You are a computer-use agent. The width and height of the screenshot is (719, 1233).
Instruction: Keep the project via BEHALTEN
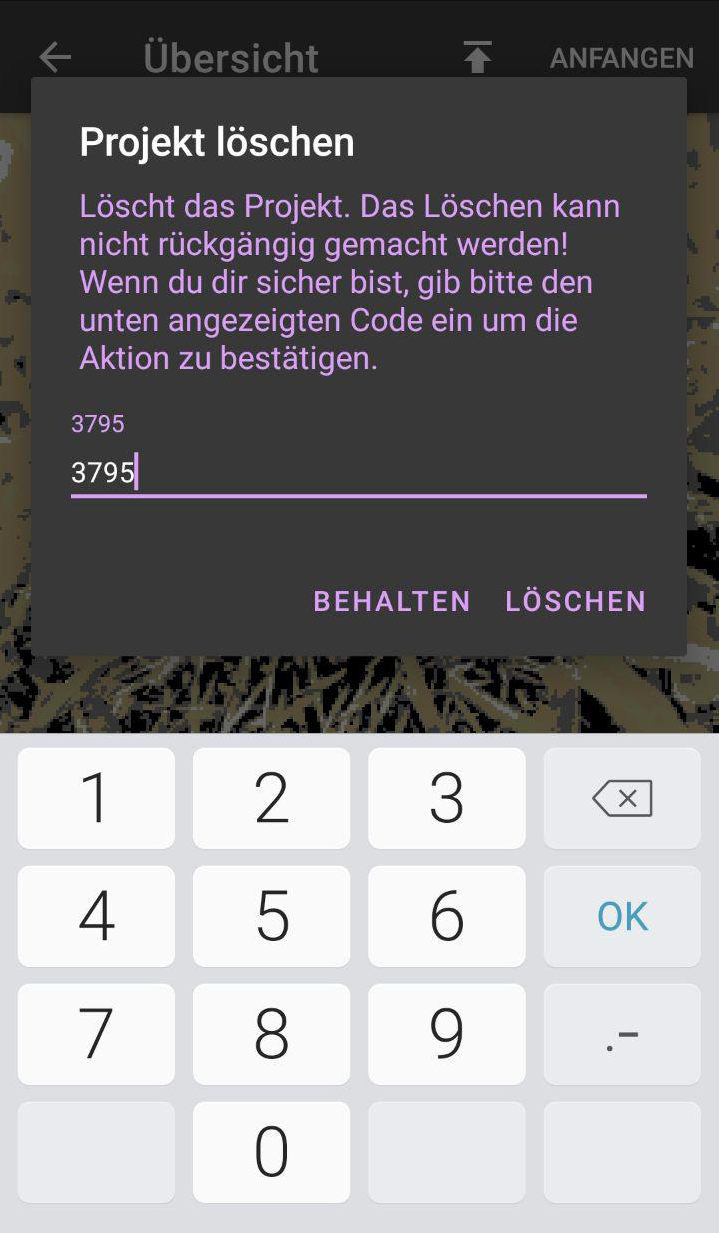(392, 601)
